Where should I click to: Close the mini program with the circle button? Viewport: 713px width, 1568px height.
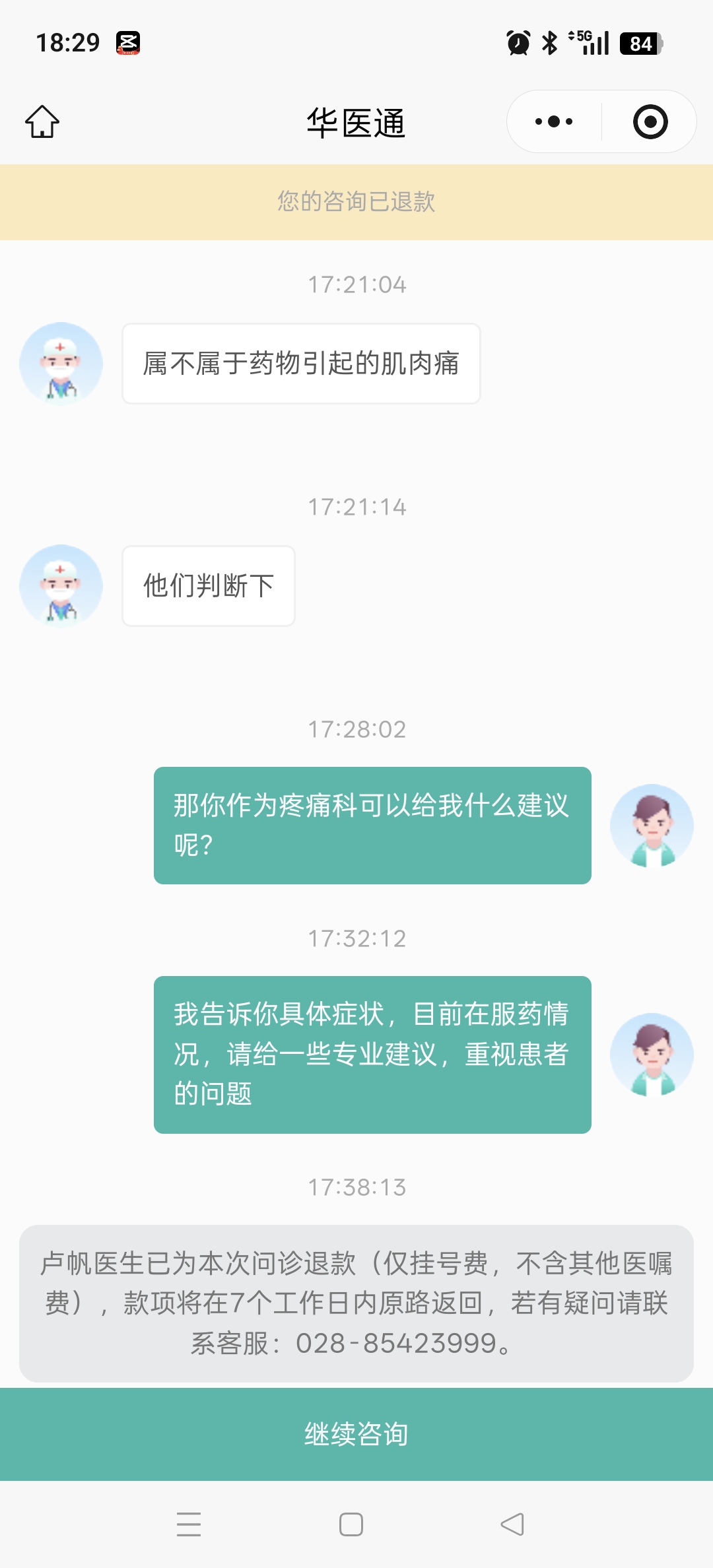(650, 122)
